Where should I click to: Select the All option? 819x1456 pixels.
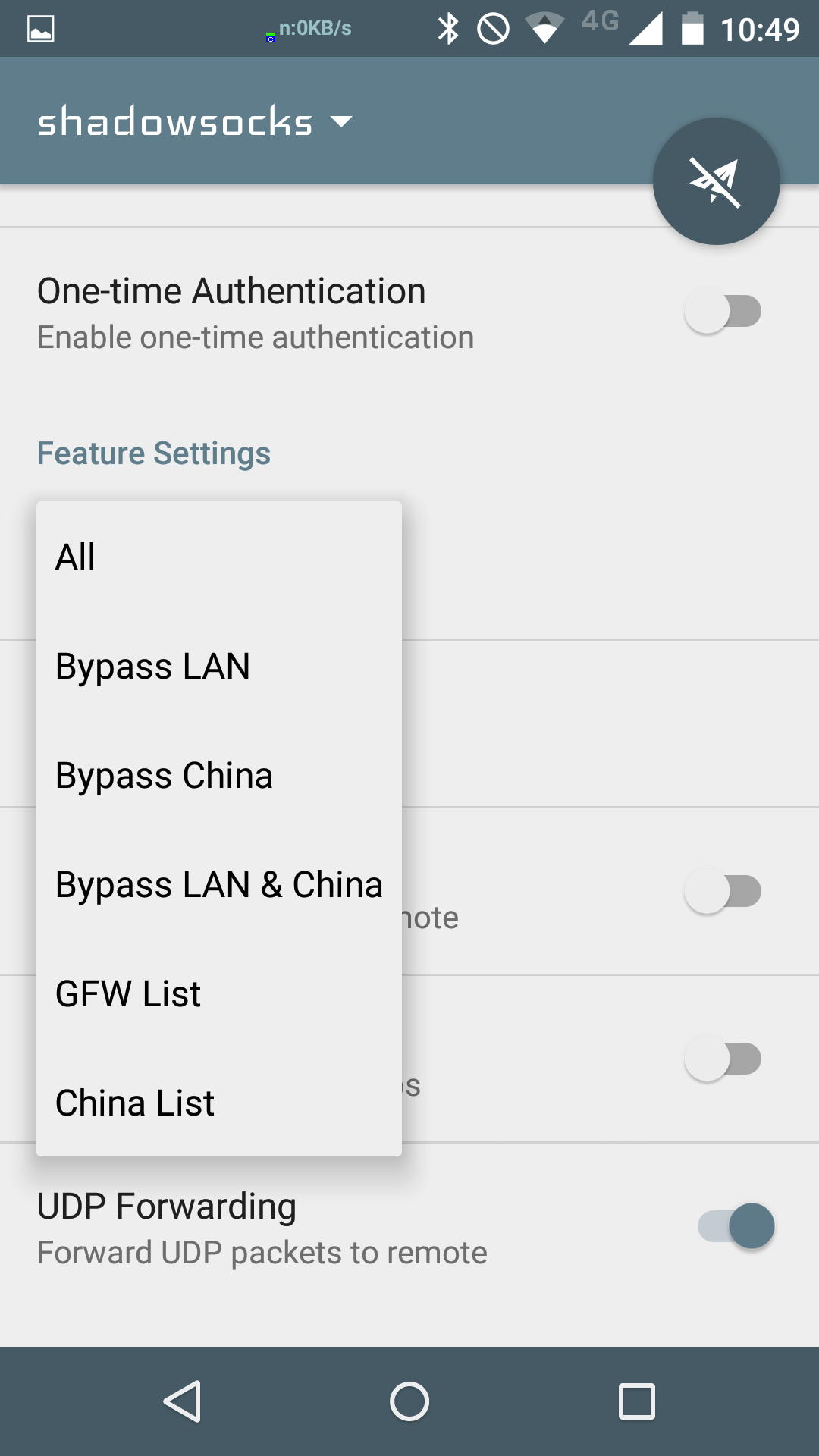[x=219, y=557]
